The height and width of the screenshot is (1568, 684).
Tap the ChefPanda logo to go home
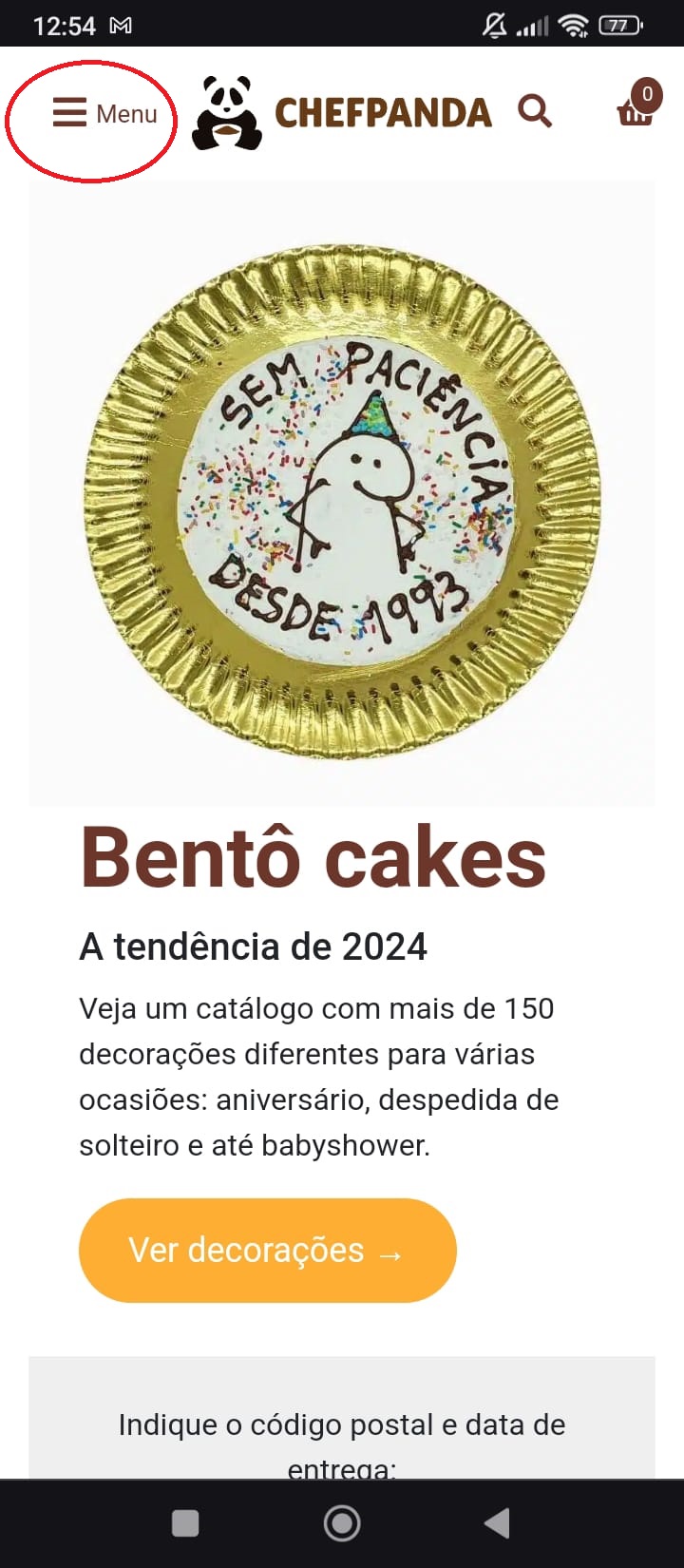tap(342, 113)
